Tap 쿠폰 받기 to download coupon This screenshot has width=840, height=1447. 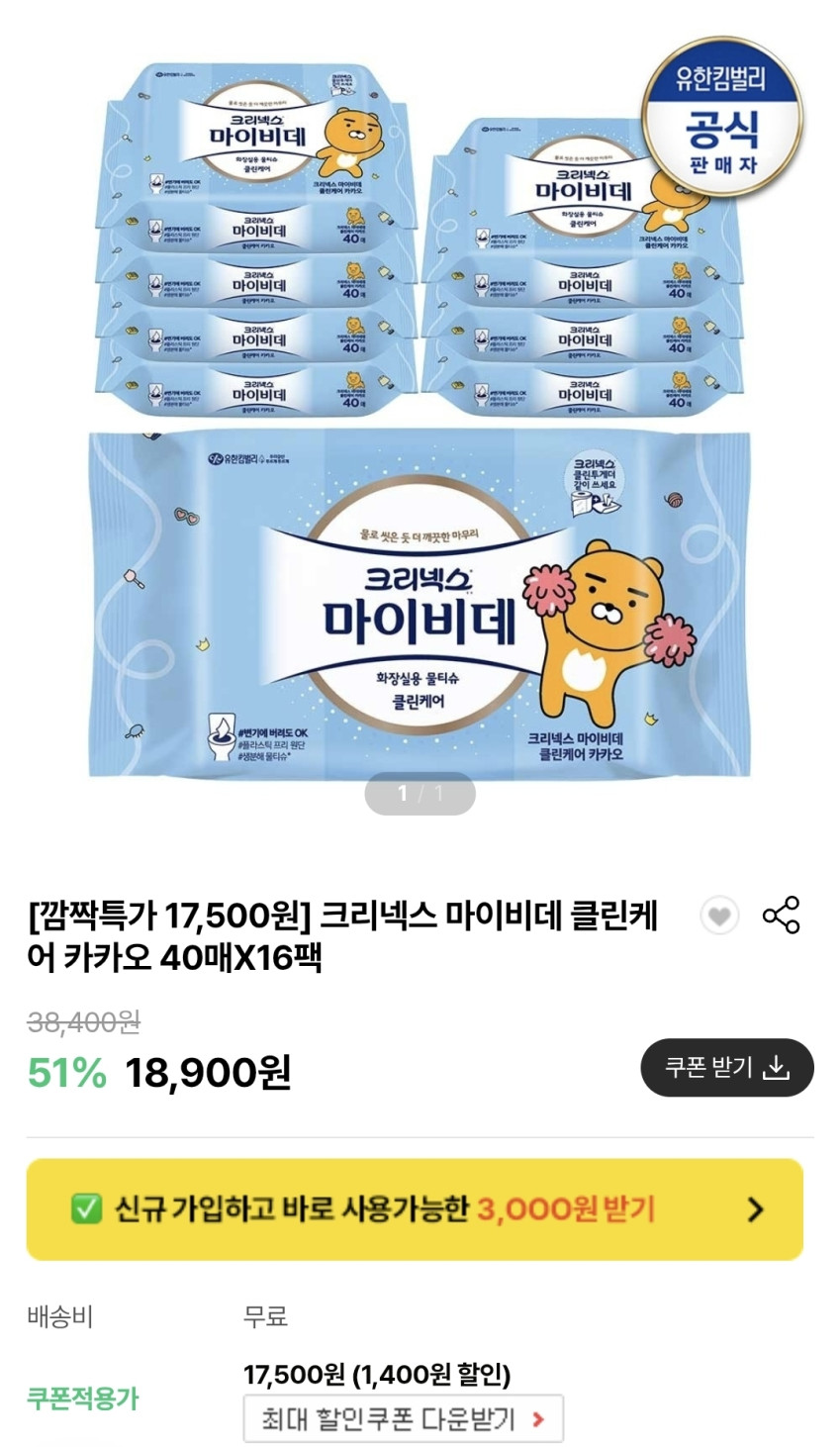(726, 1068)
